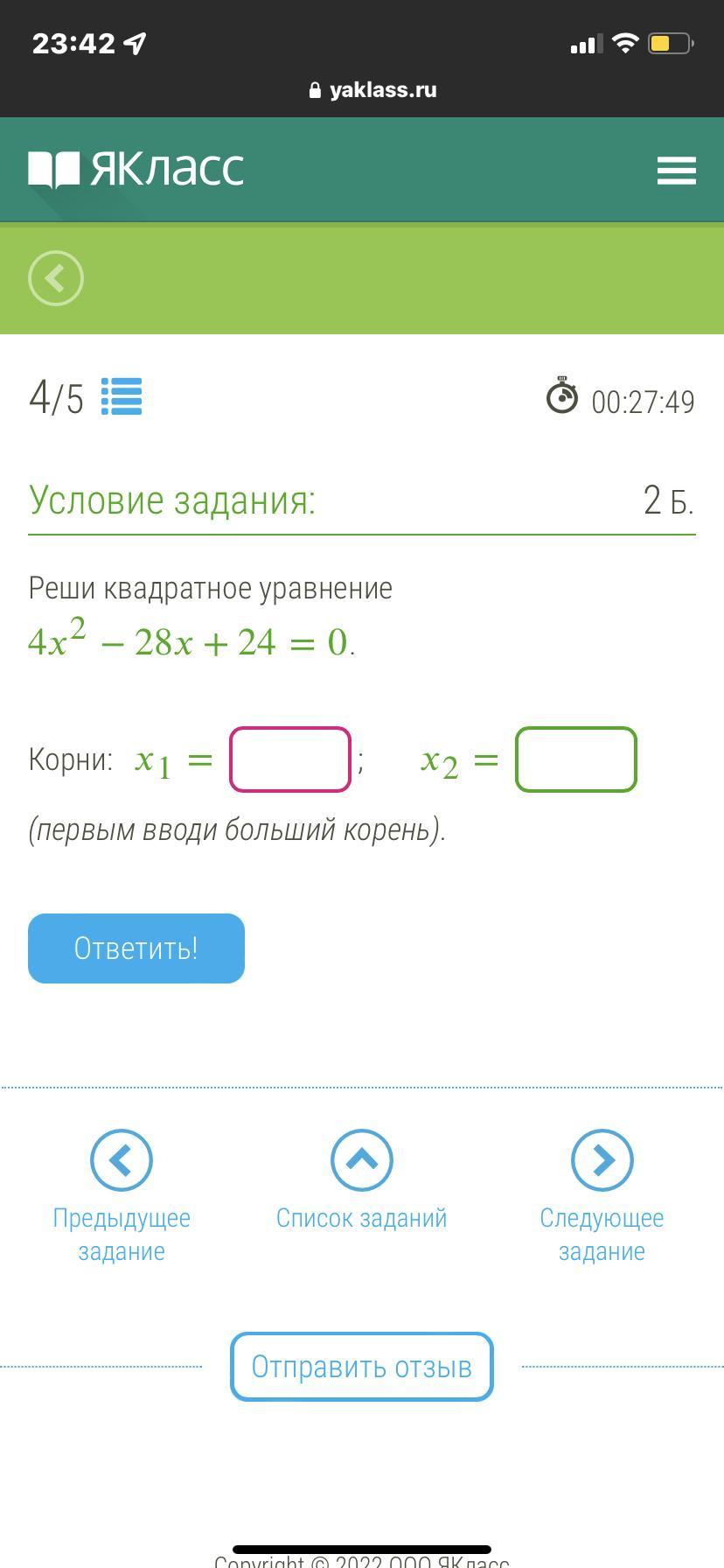The height and width of the screenshot is (1568, 724).
Task: Open the ЯКласс home logo
Action: [136, 169]
